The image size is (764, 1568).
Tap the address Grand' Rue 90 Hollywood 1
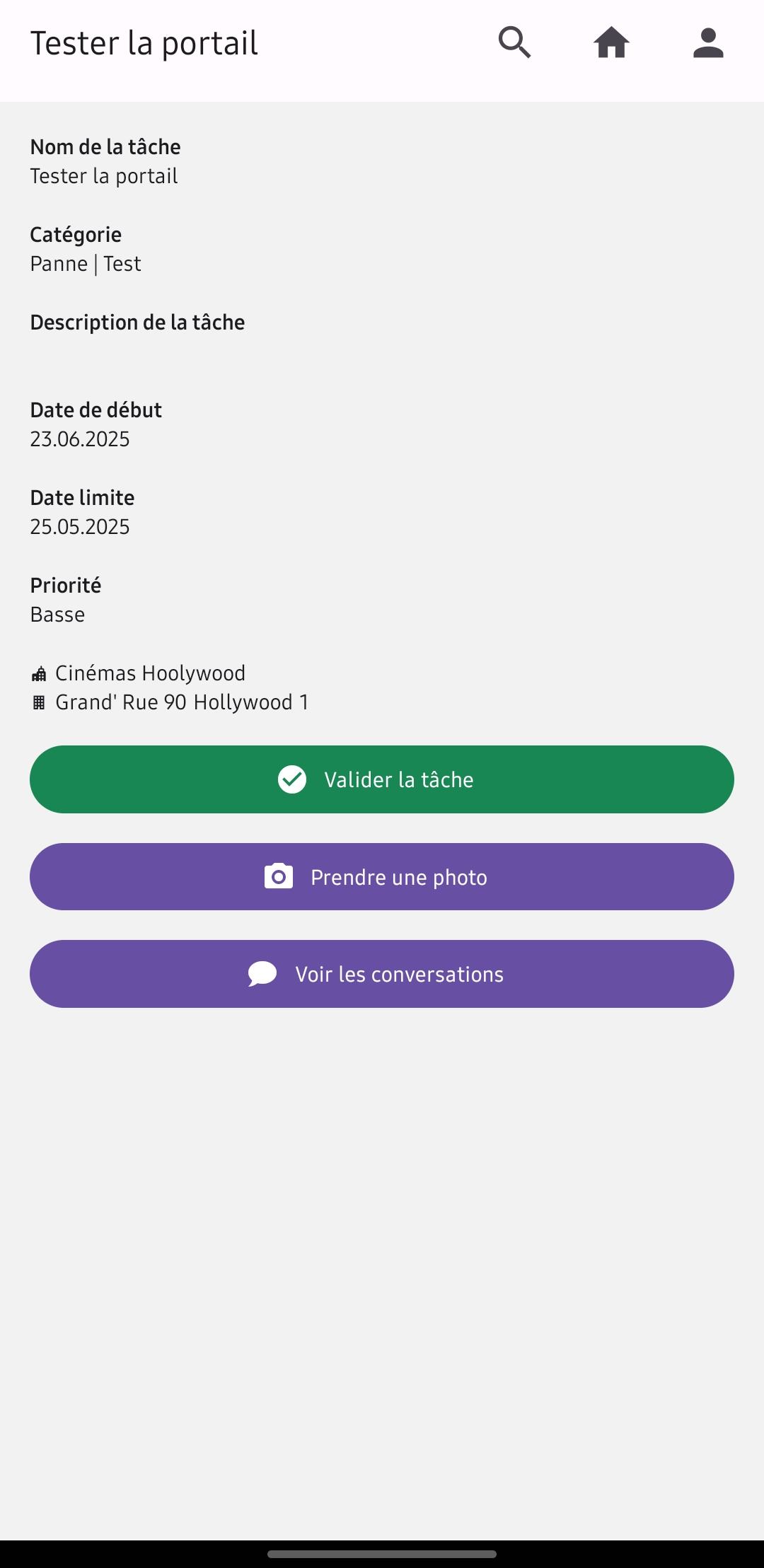[x=182, y=702]
